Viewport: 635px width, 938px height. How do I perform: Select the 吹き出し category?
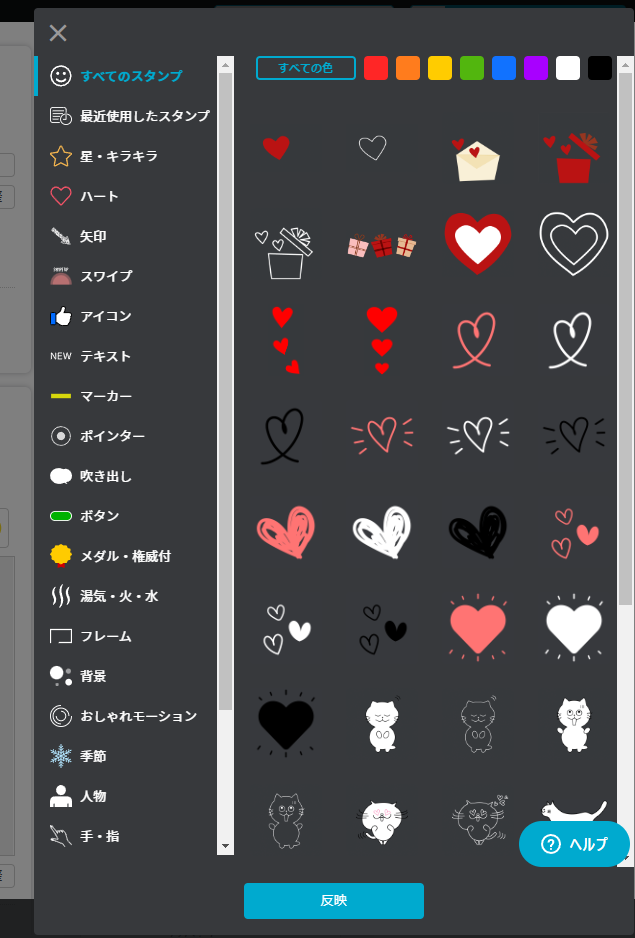tap(105, 476)
